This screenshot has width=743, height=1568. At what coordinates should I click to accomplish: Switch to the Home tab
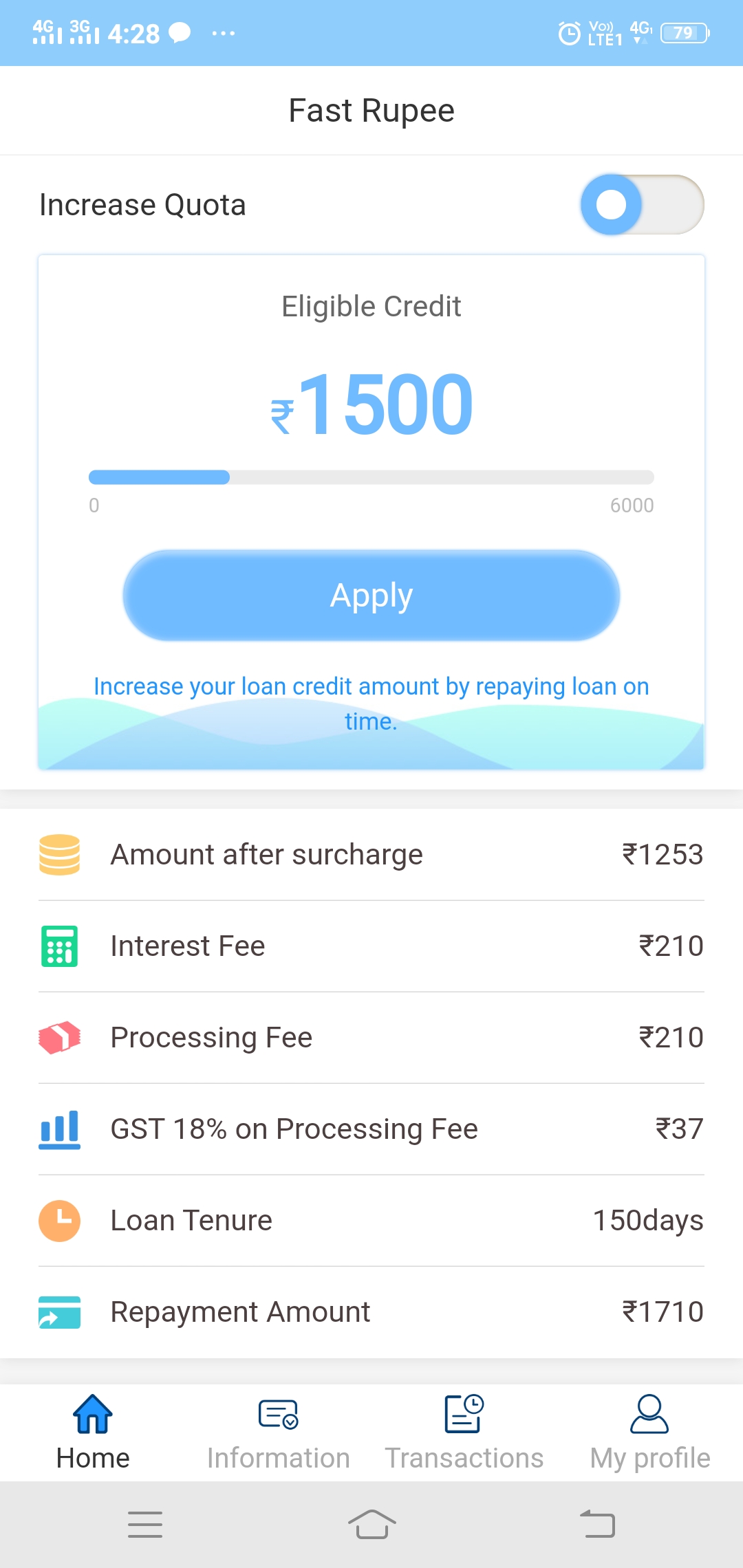(93, 1433)
